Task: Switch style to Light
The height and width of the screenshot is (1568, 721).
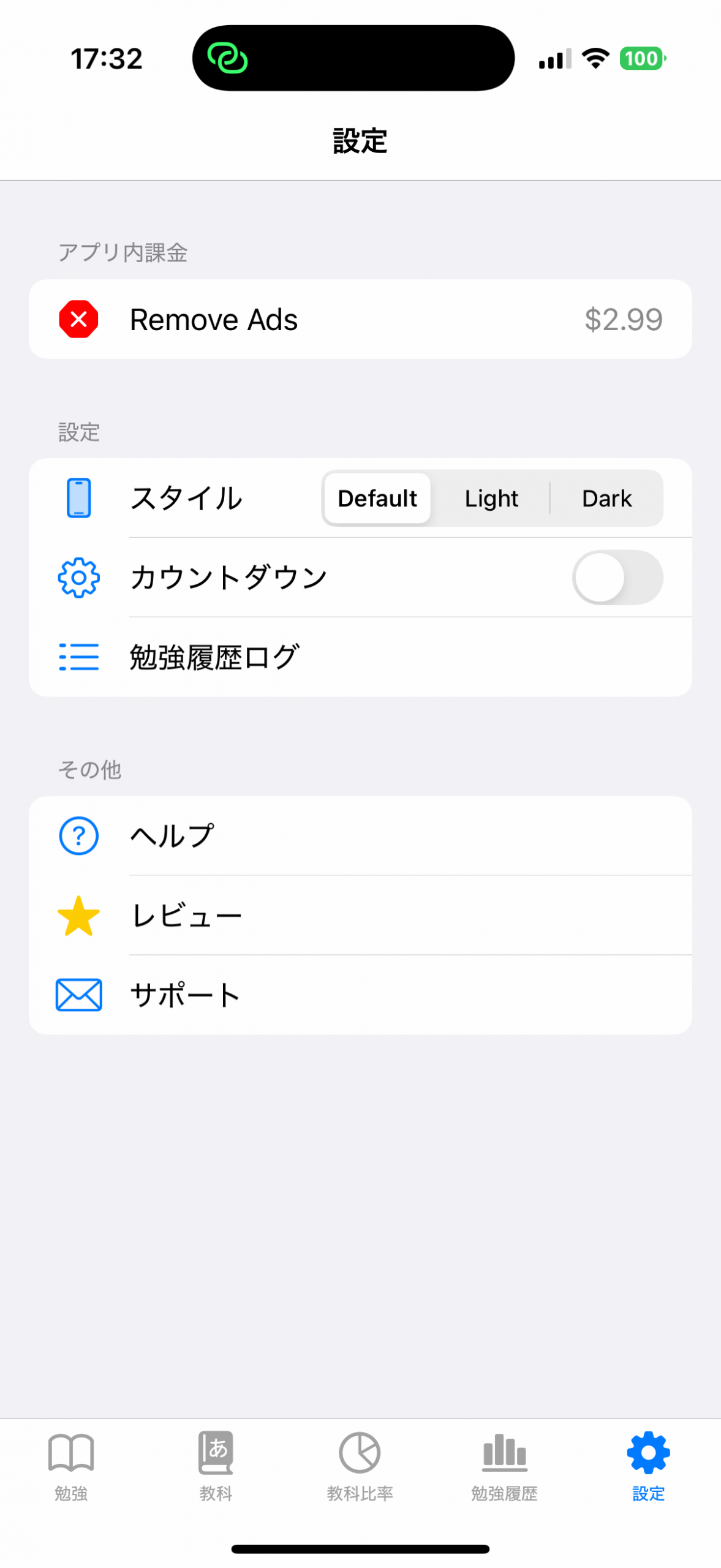Action: (491, 498)
